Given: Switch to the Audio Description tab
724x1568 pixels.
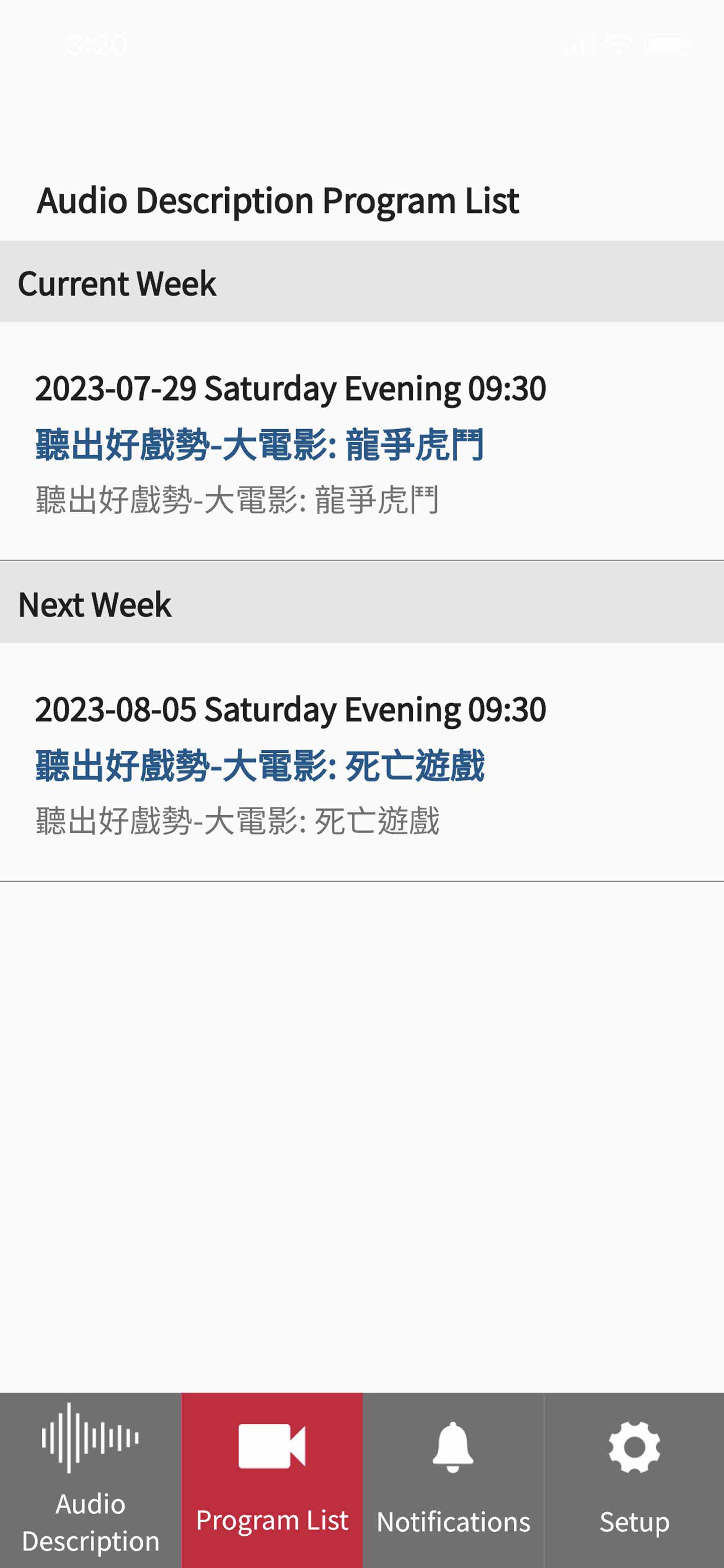Looking at the screenshot, I should click(x=90, y=1479).
